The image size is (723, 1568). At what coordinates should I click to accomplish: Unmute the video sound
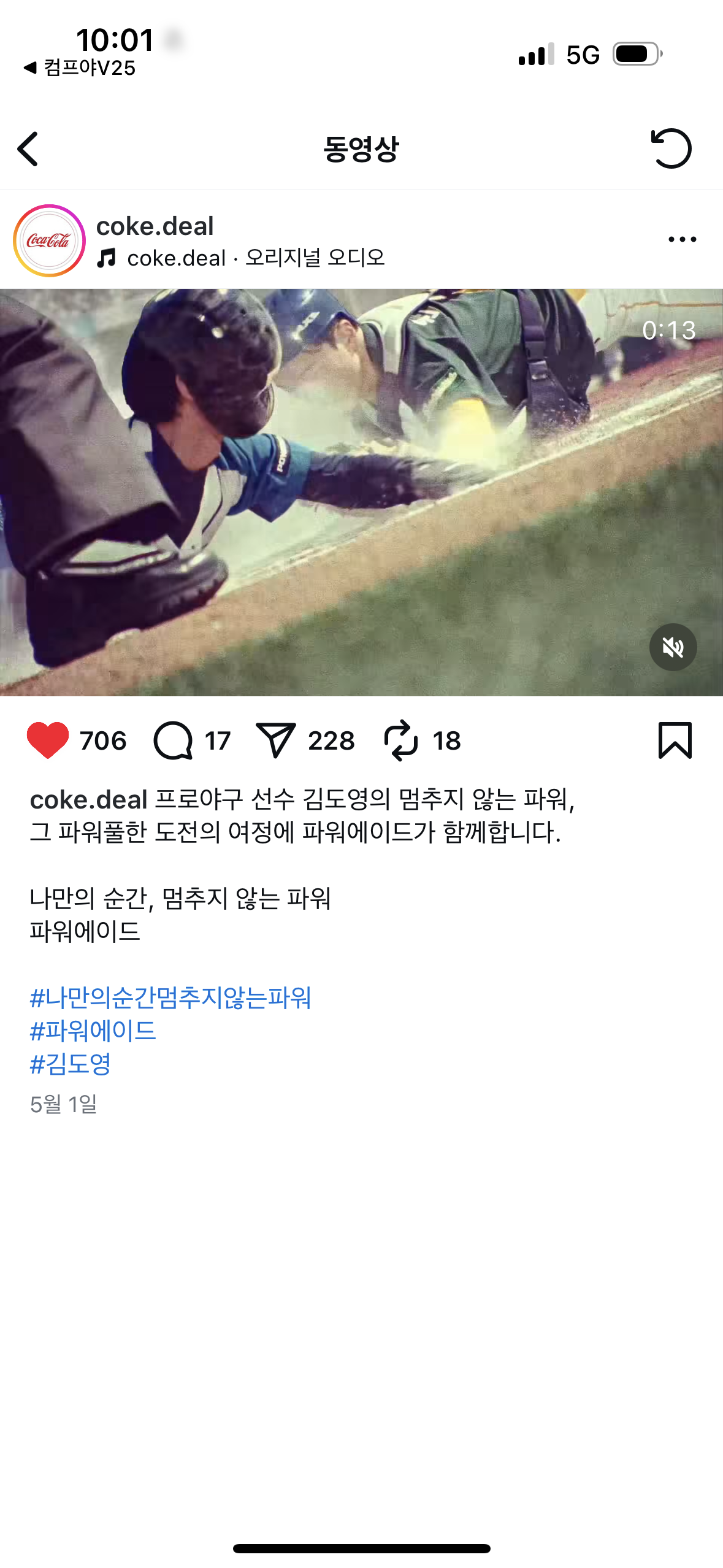point(673,647)
